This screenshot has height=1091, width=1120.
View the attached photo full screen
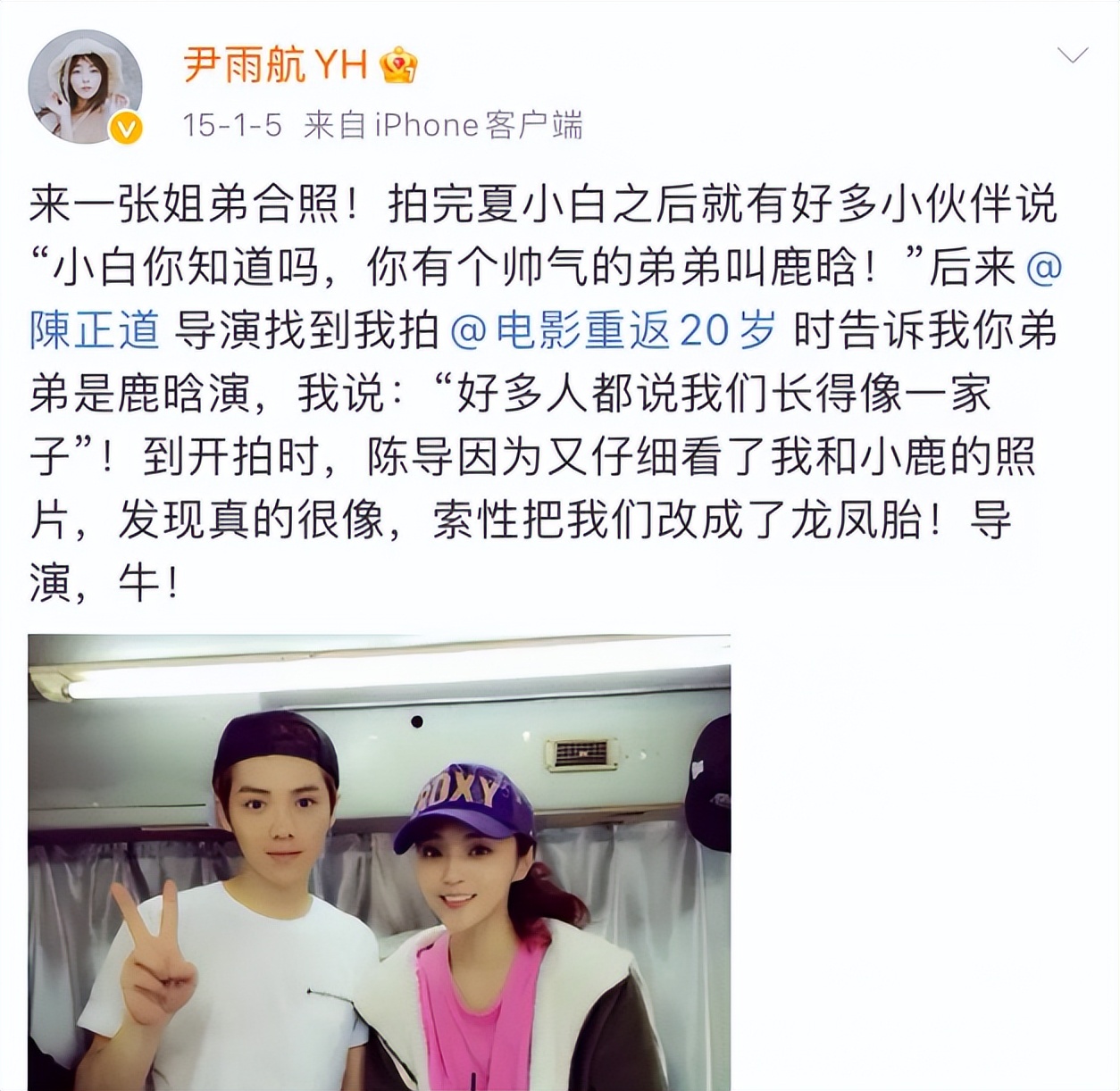(379, 862)
